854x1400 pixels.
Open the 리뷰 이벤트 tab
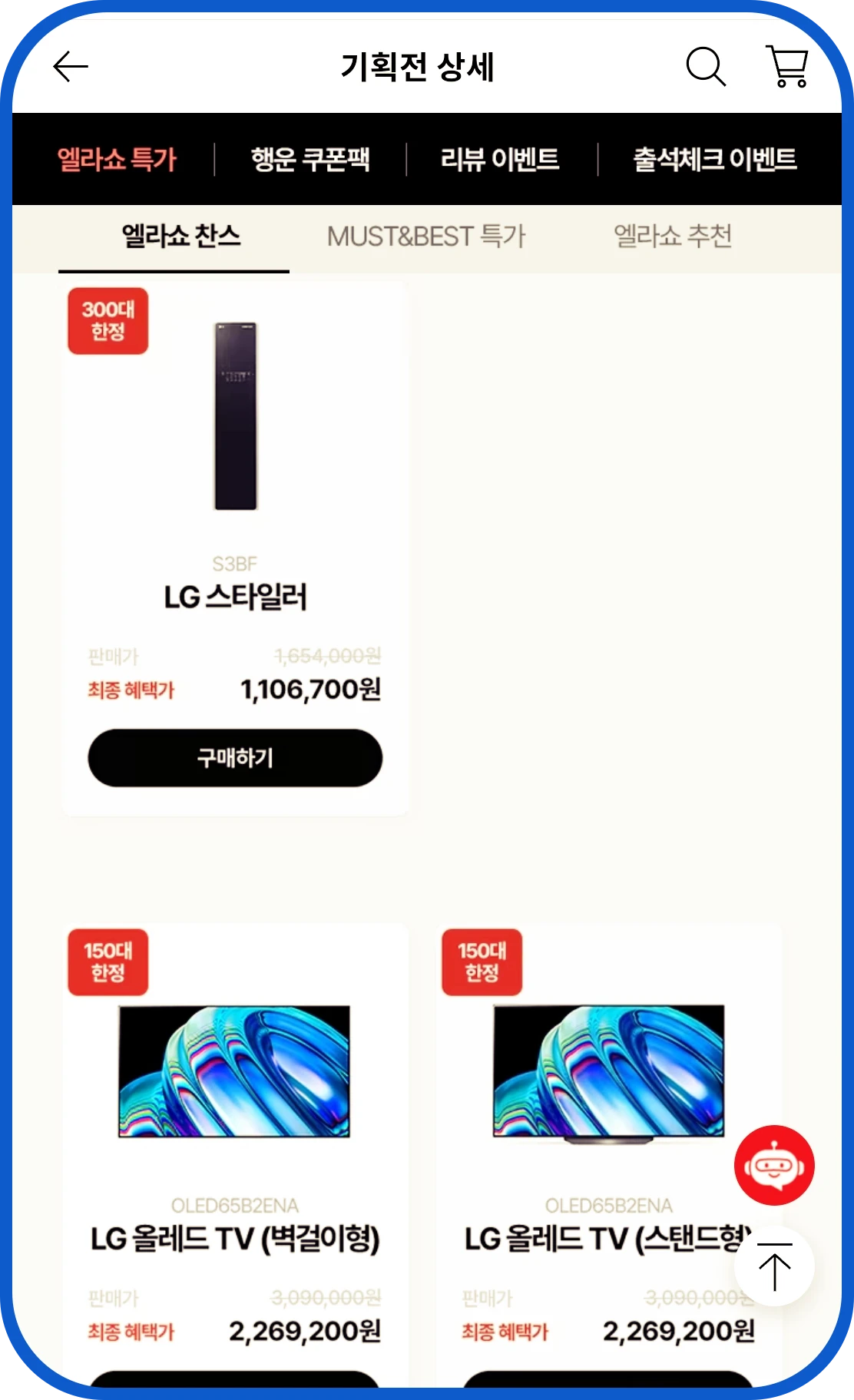(x=501, y=161)
